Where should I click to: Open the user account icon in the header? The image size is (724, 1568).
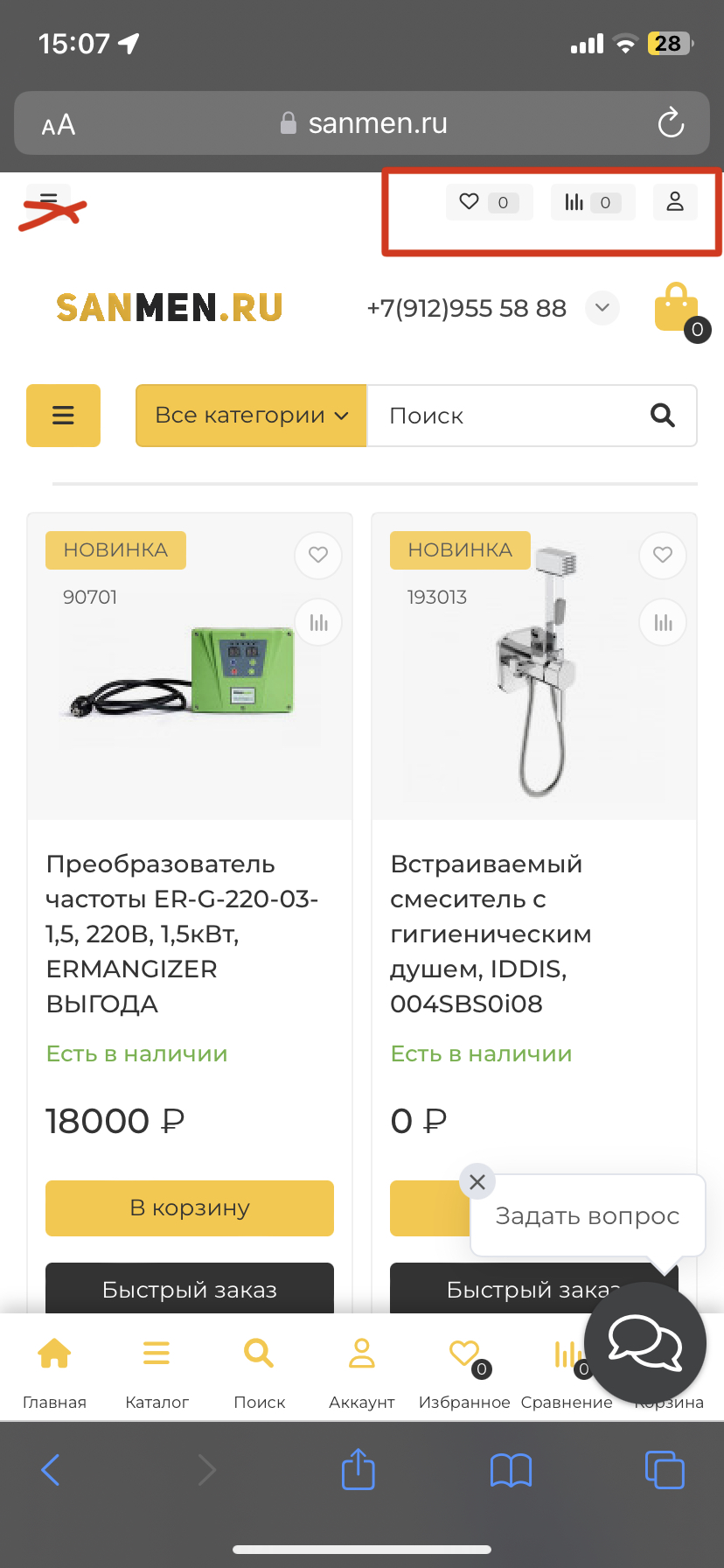(x=675, y=202)
